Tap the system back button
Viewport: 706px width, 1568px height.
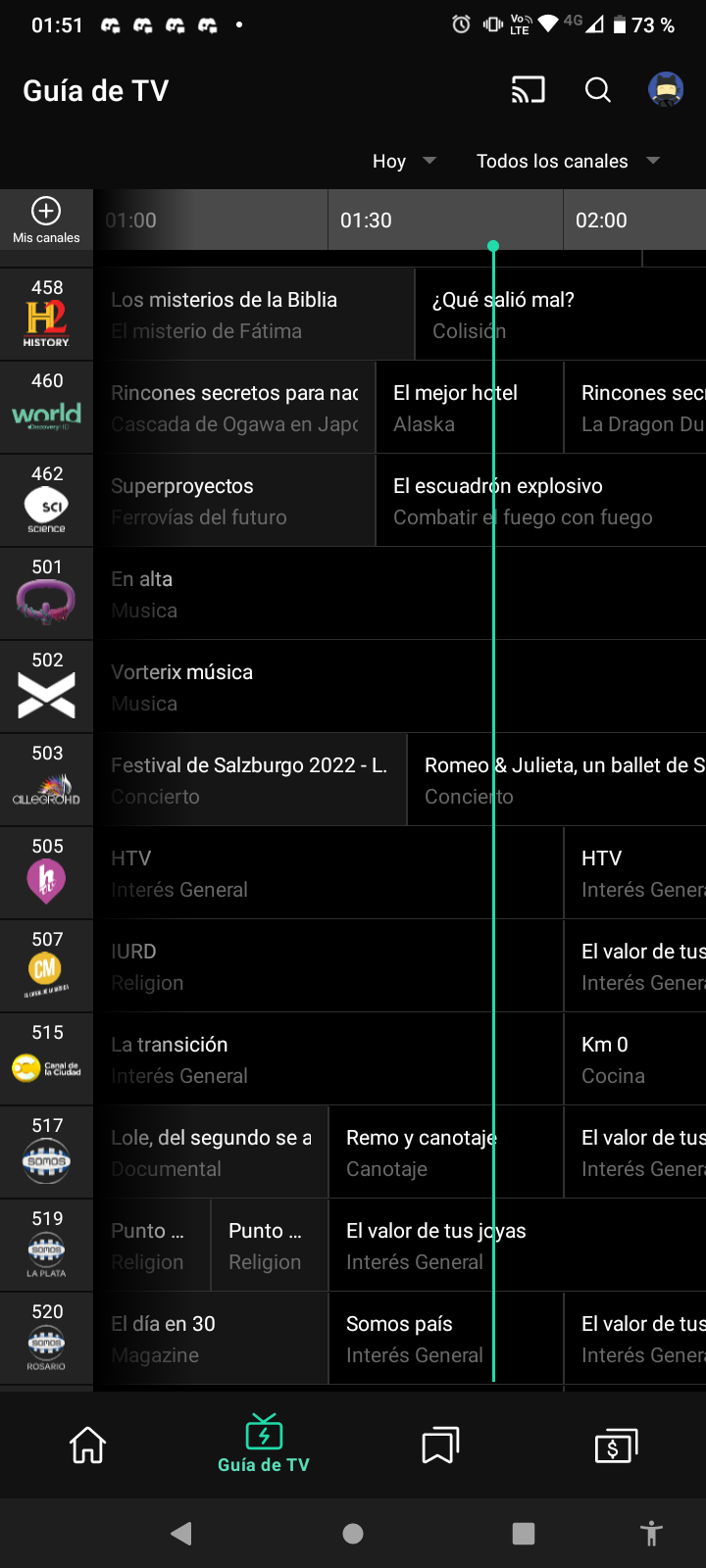coord(181,1534)
